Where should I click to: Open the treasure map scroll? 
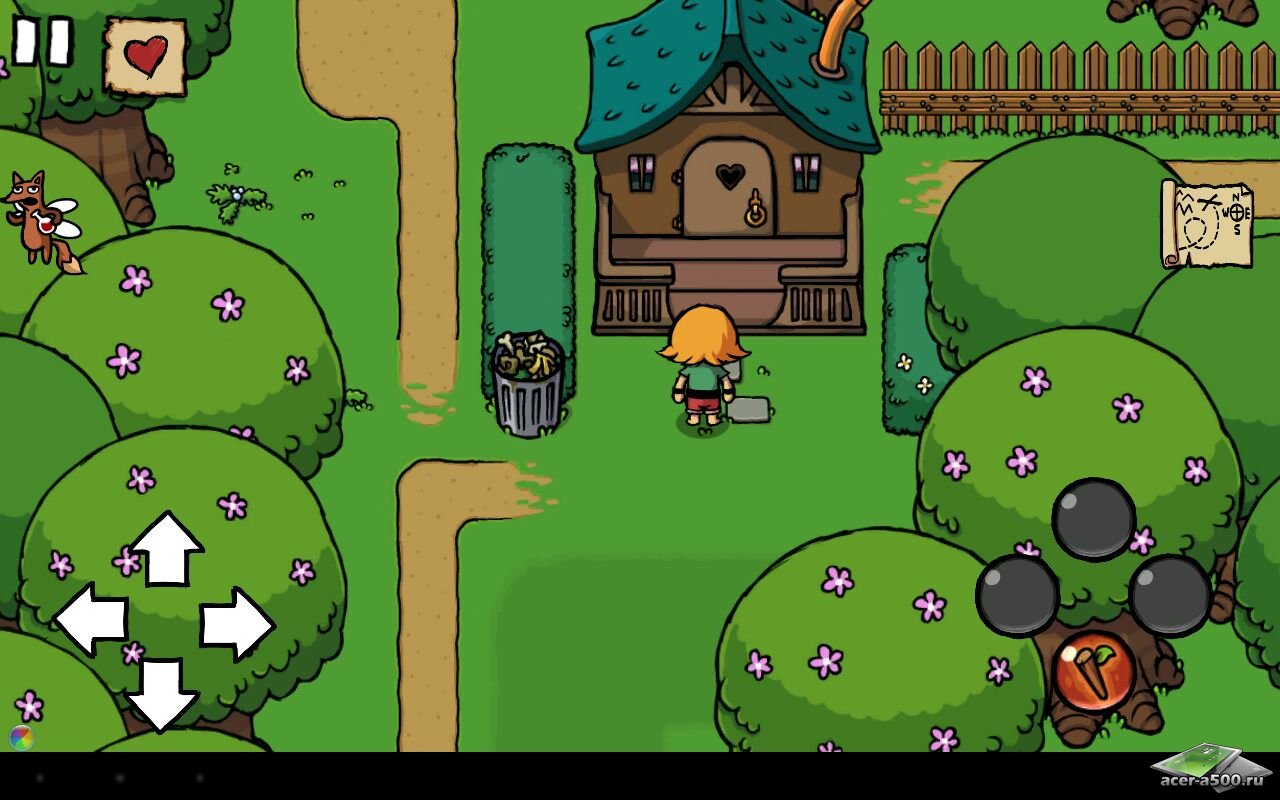(1207, 224)
